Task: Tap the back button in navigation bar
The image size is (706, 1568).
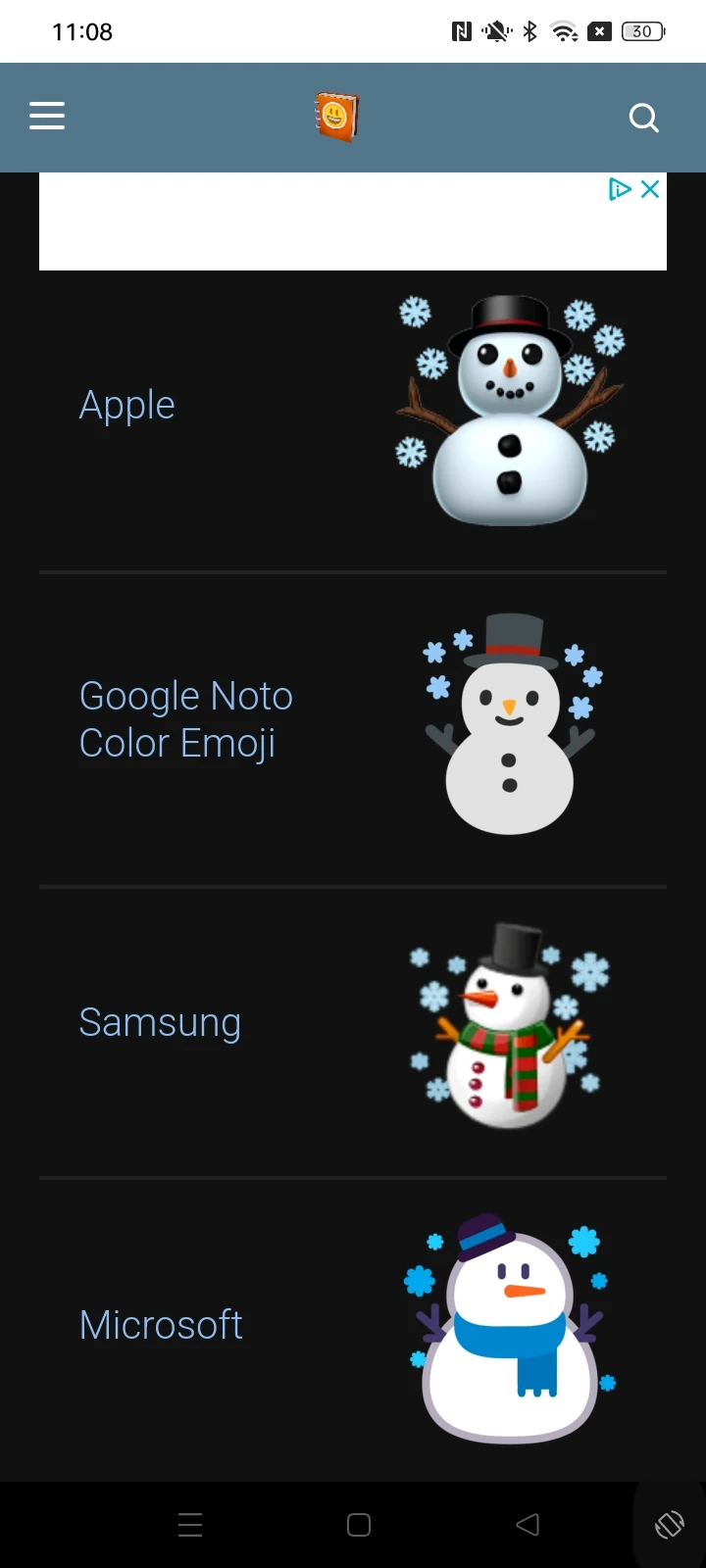Action: (528, 1524)
